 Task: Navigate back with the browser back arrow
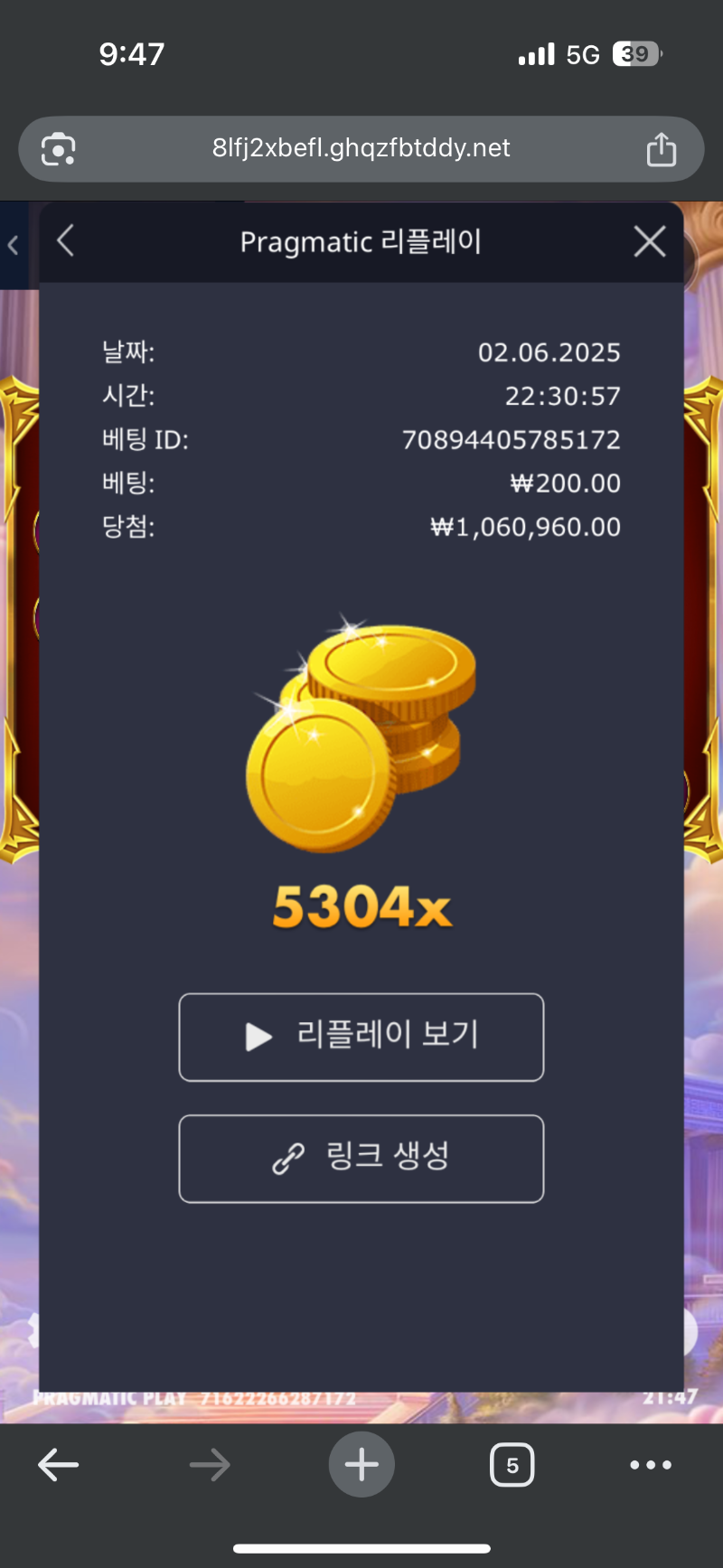coord(59,1465)
